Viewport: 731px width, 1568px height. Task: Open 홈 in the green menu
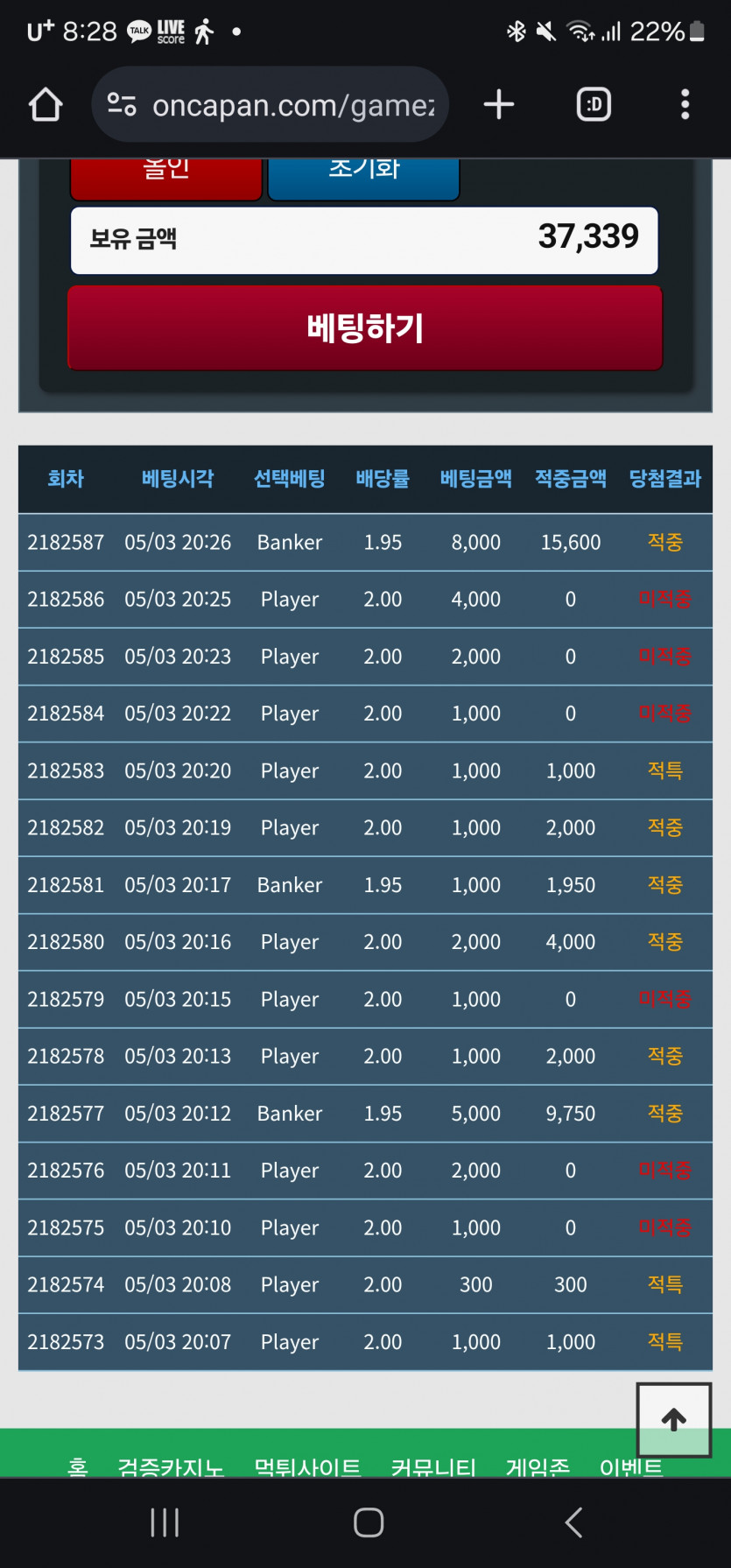[78, 1466]
